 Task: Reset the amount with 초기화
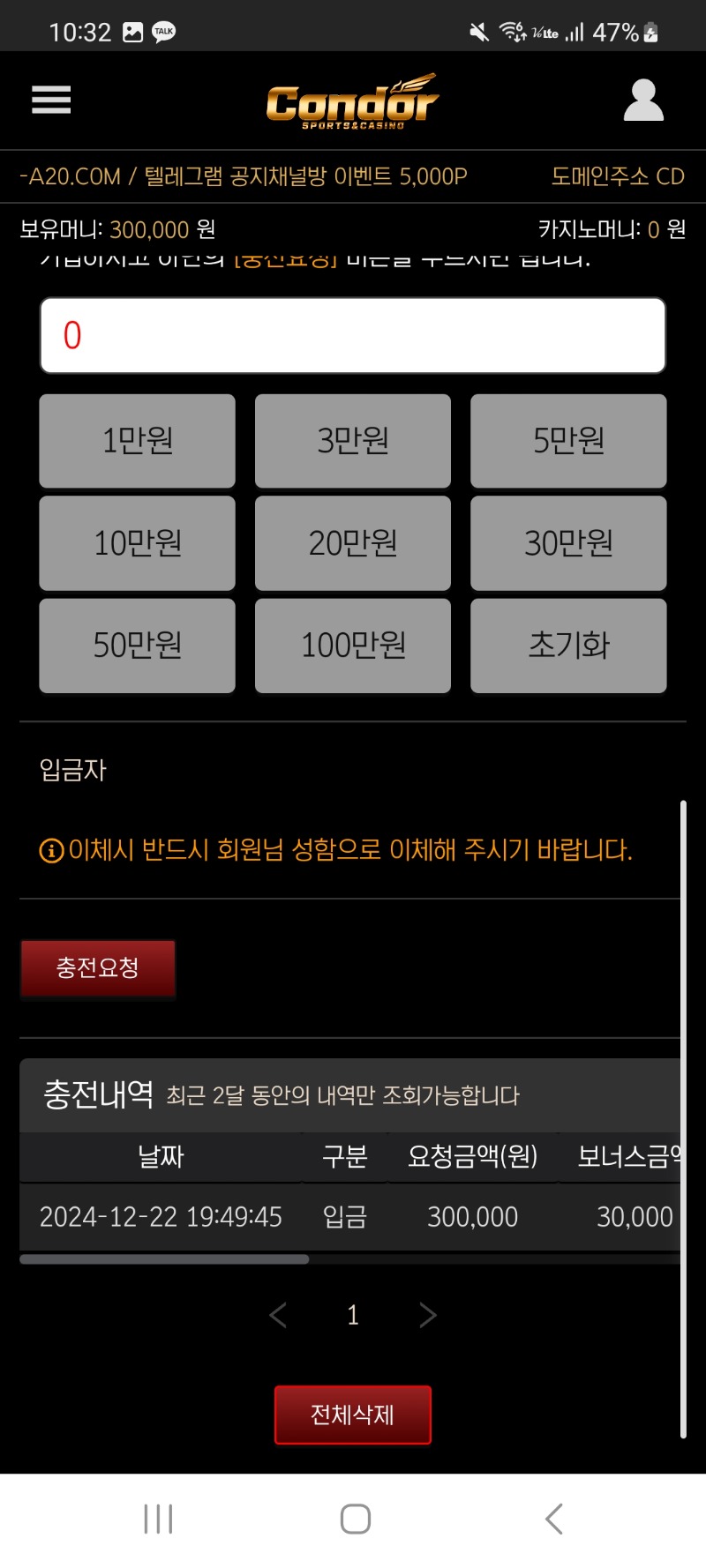tap(568, 646)
